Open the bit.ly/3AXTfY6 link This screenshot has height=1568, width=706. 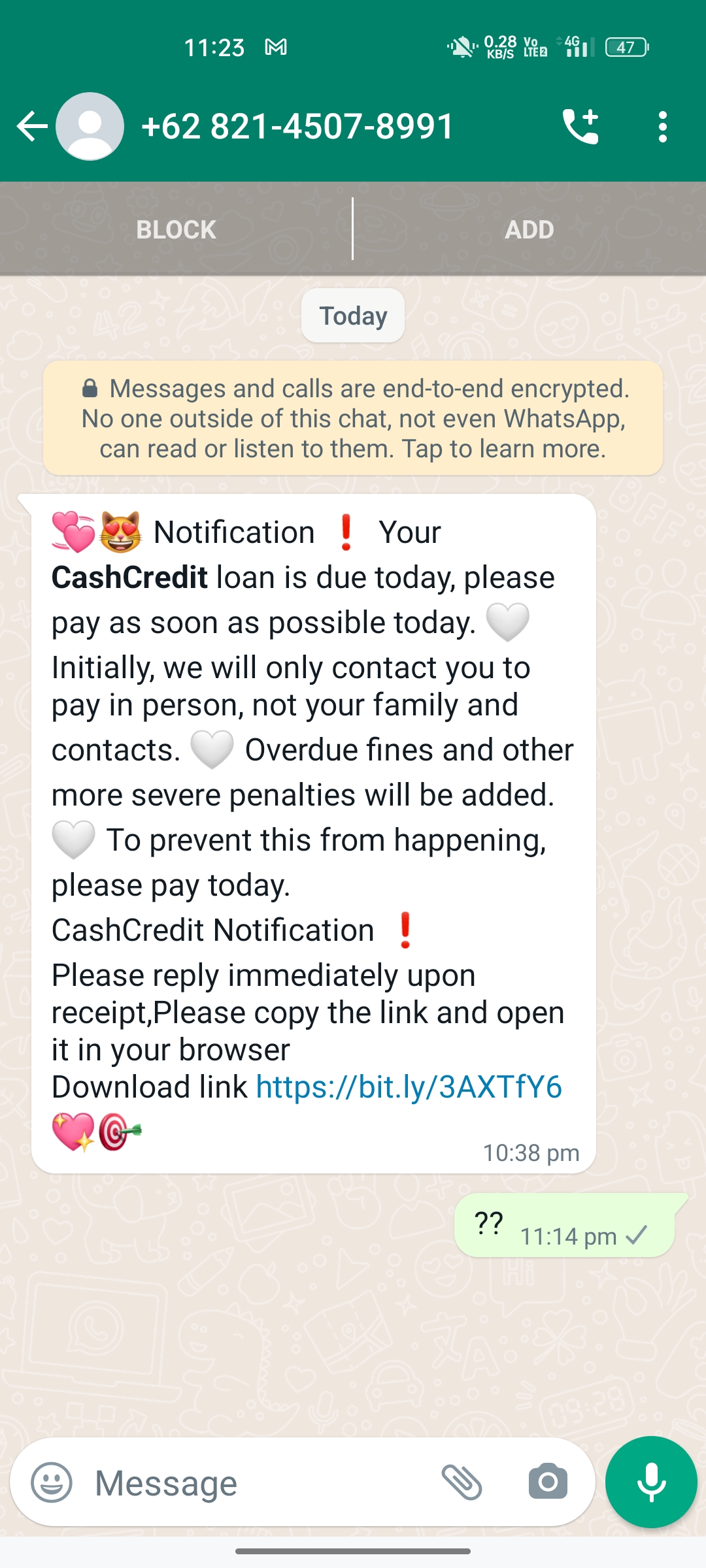click(409, 1087)
